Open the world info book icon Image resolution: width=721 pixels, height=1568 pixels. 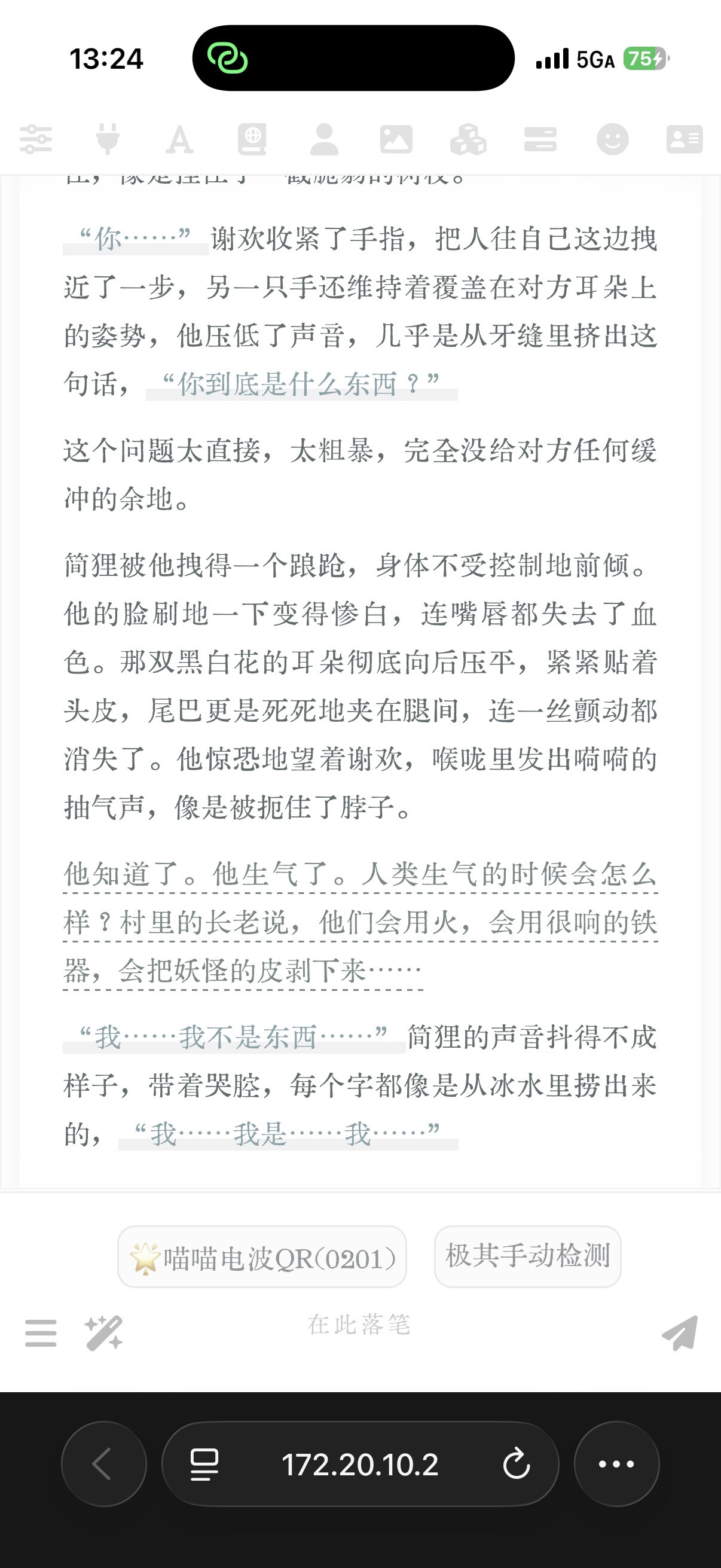[252, 139]
